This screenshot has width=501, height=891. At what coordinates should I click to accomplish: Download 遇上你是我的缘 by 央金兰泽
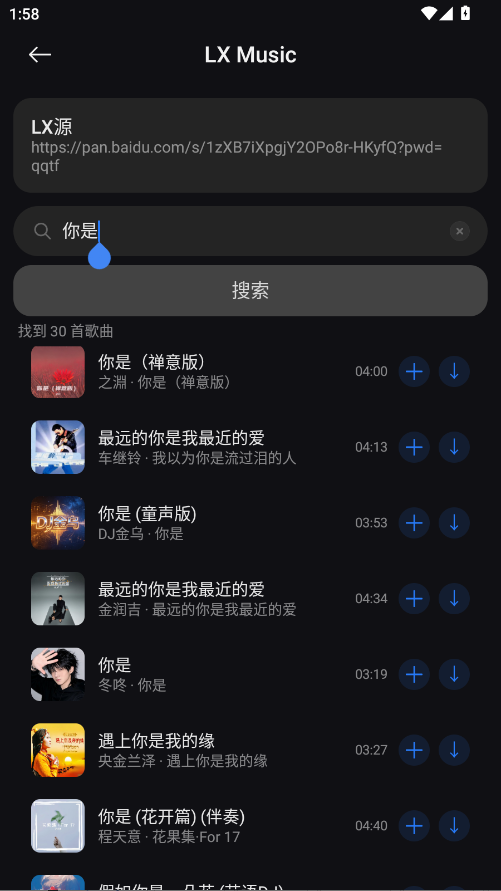(454, 750)
